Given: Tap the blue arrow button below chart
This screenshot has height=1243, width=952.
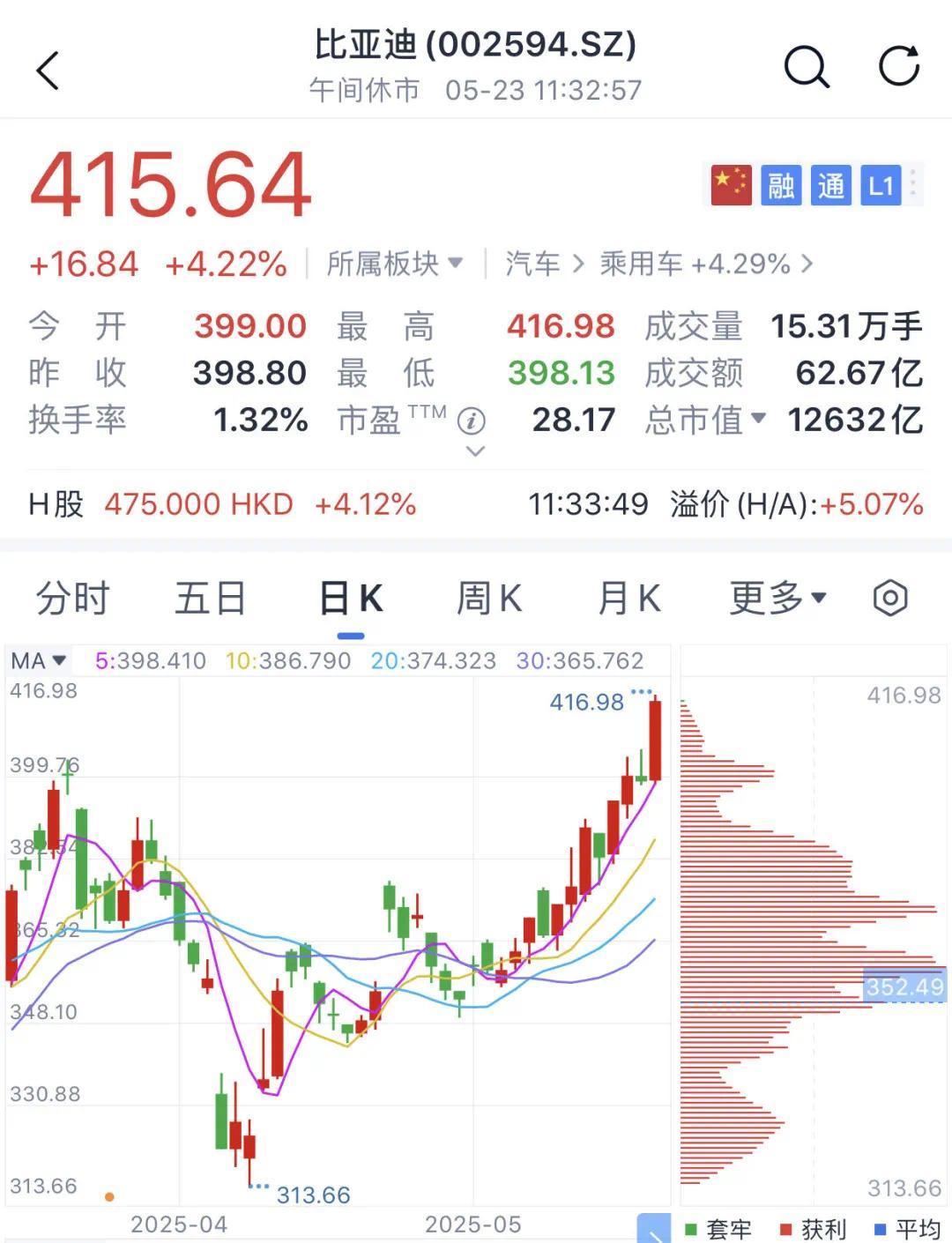Looking at the screenshot, I should (x=653, y=1229).
